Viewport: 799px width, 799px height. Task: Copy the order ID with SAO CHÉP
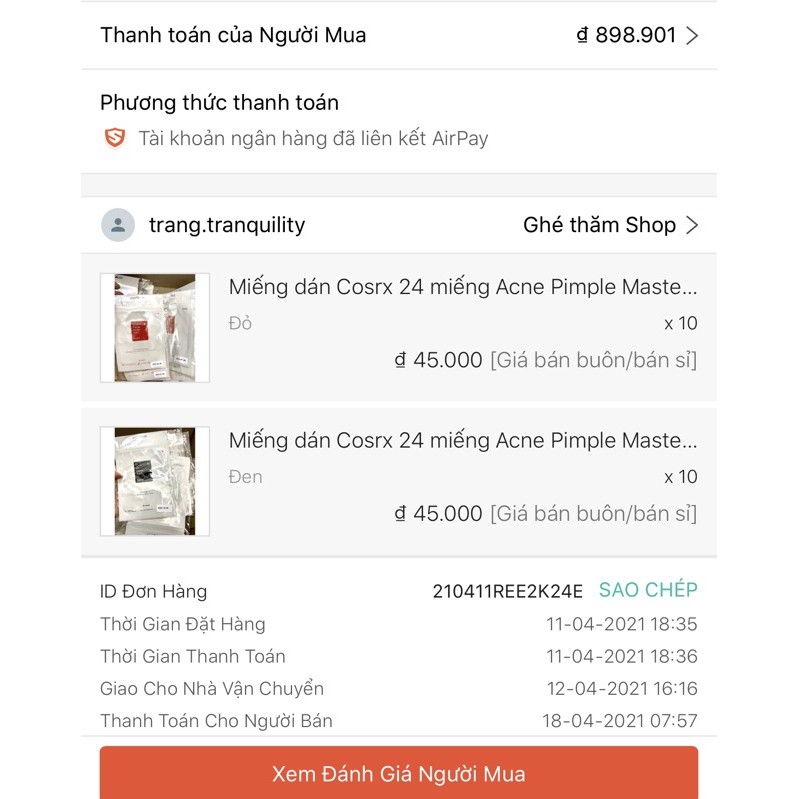pos(648,590)
